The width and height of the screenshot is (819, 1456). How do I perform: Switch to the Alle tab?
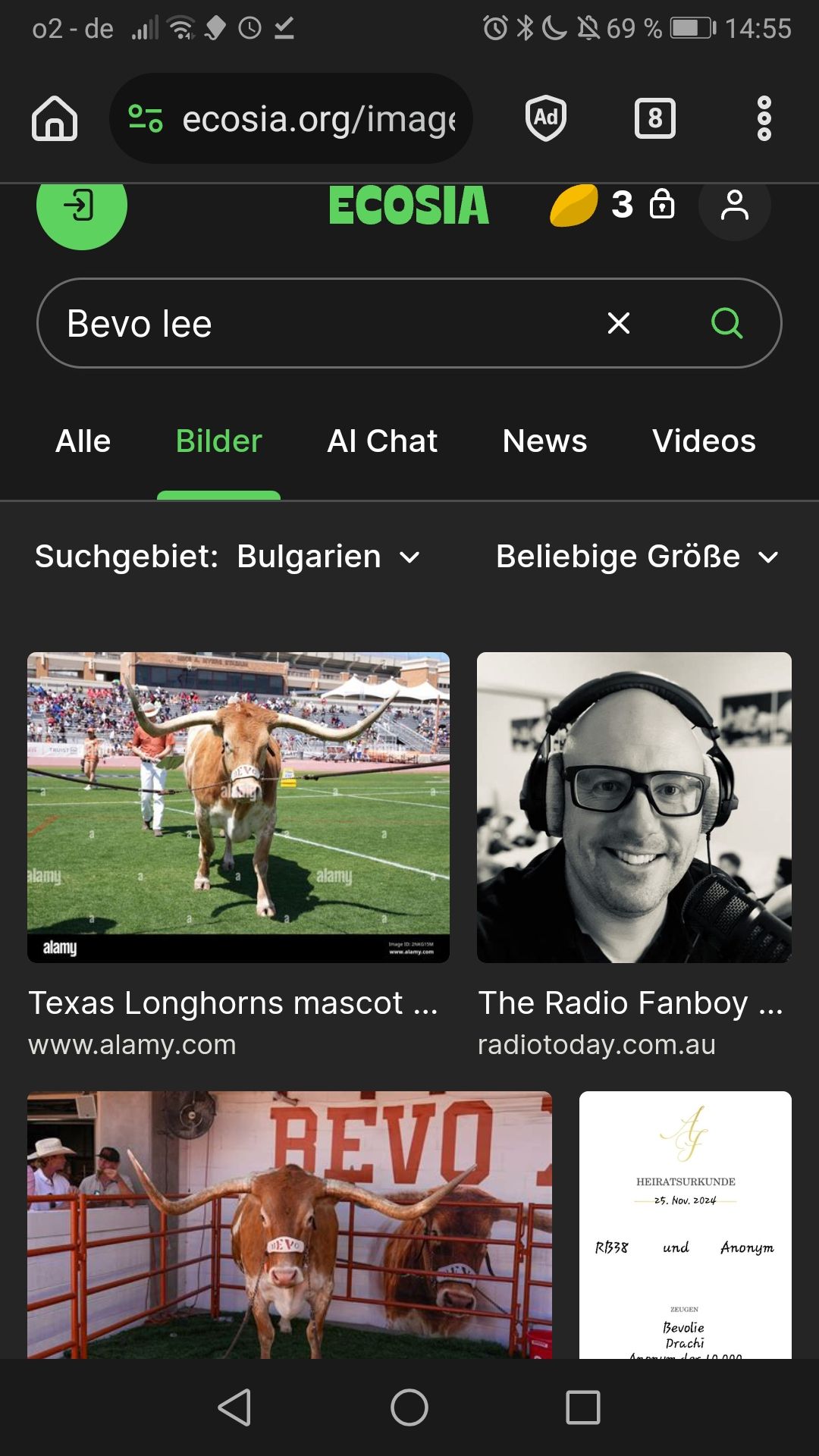click(83, 441)
